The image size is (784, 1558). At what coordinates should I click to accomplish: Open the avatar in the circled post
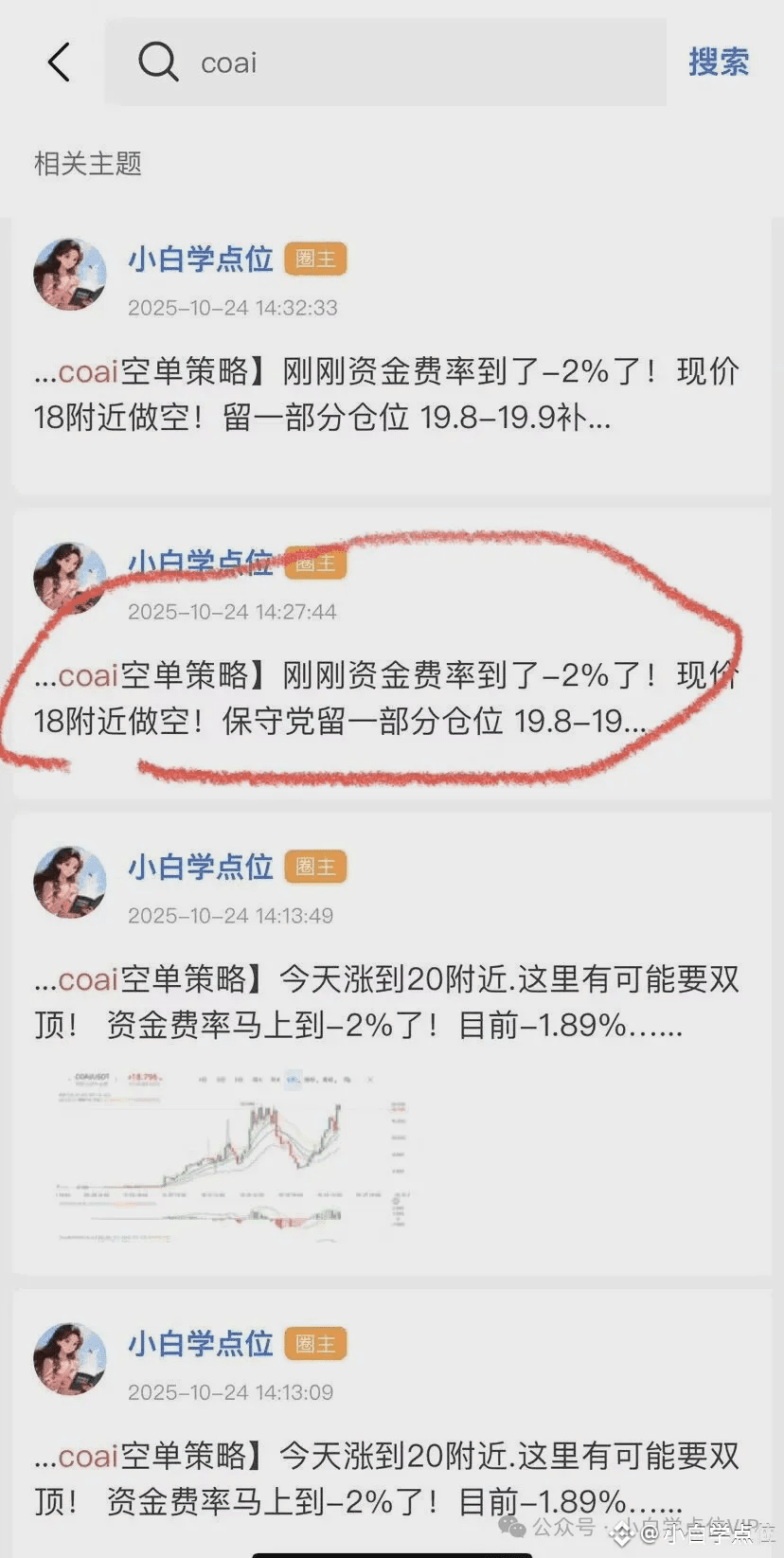tap(70, 578)
